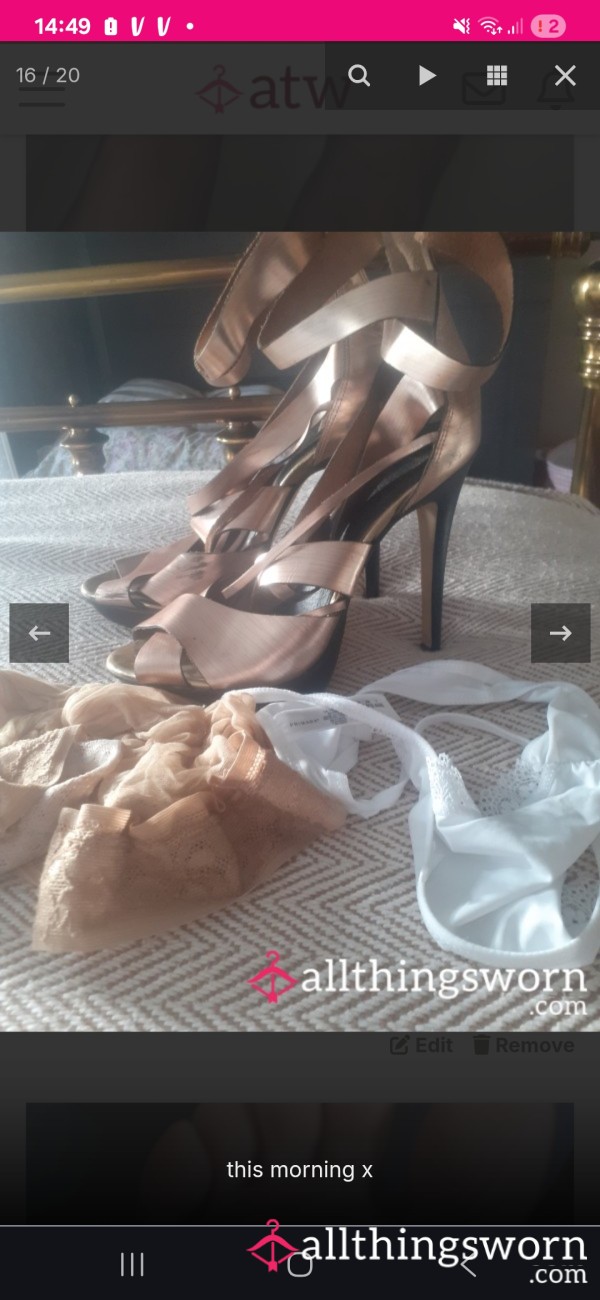Close the photo lightbox viewer
Viewport: 600px width, 1300px height.
[565, 76]
